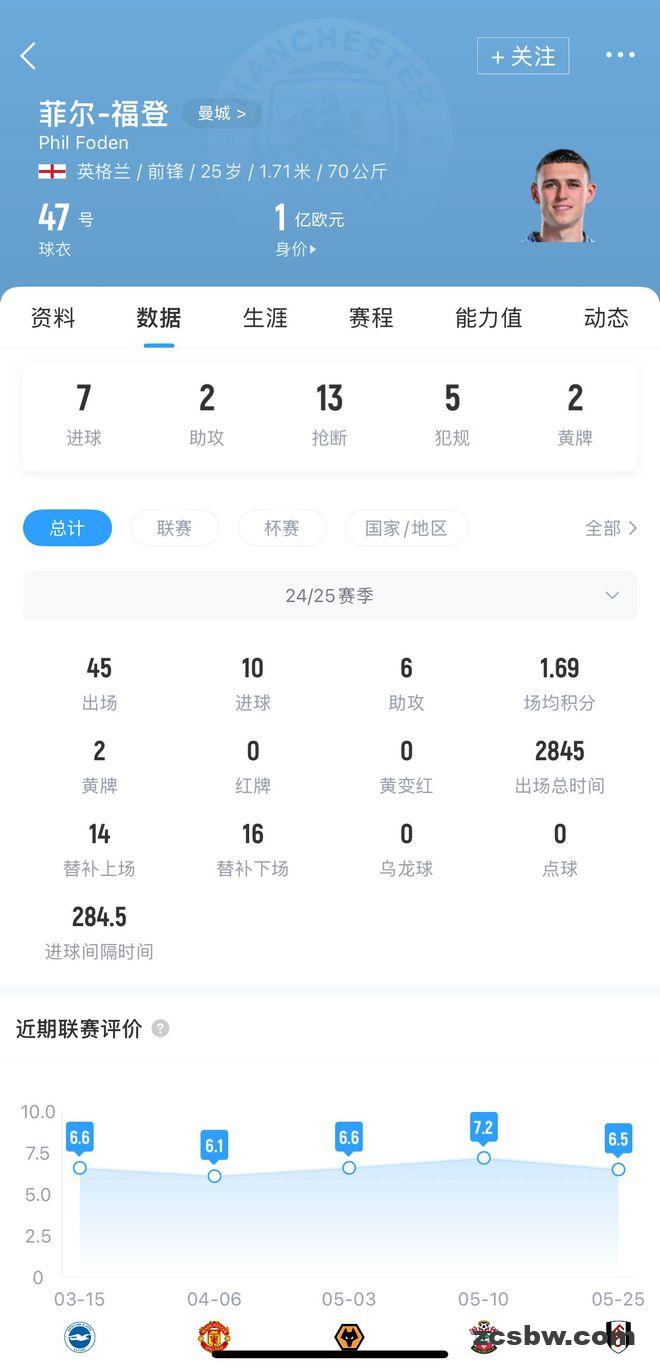Open the three-dot overflow menu
This screenshot has width=660, height=1370.
coord(620,55)
